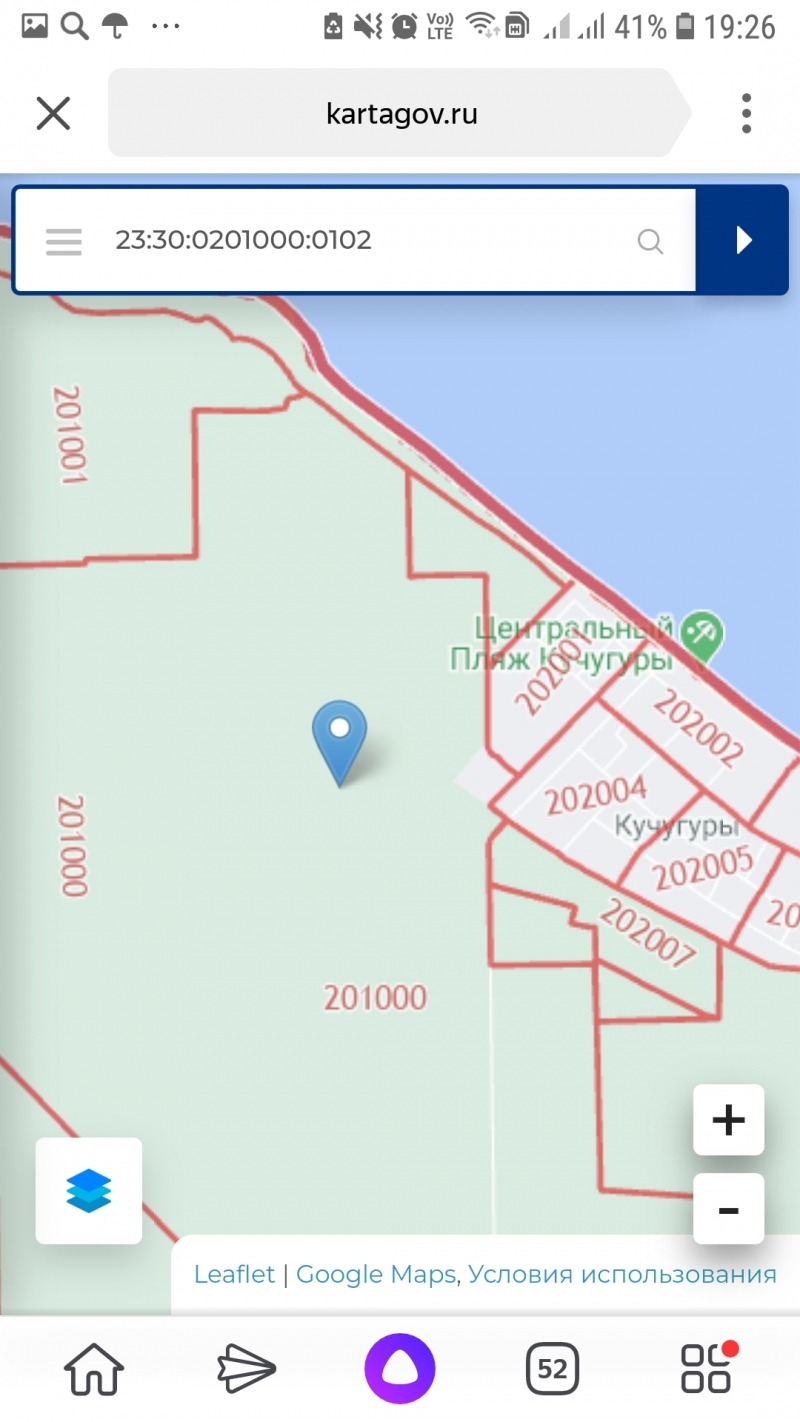Open the Центральный Пляж Кучугуры place marker
Image resolution: width=800 pixels, height=1422 pixels.
tap(702, 632)
